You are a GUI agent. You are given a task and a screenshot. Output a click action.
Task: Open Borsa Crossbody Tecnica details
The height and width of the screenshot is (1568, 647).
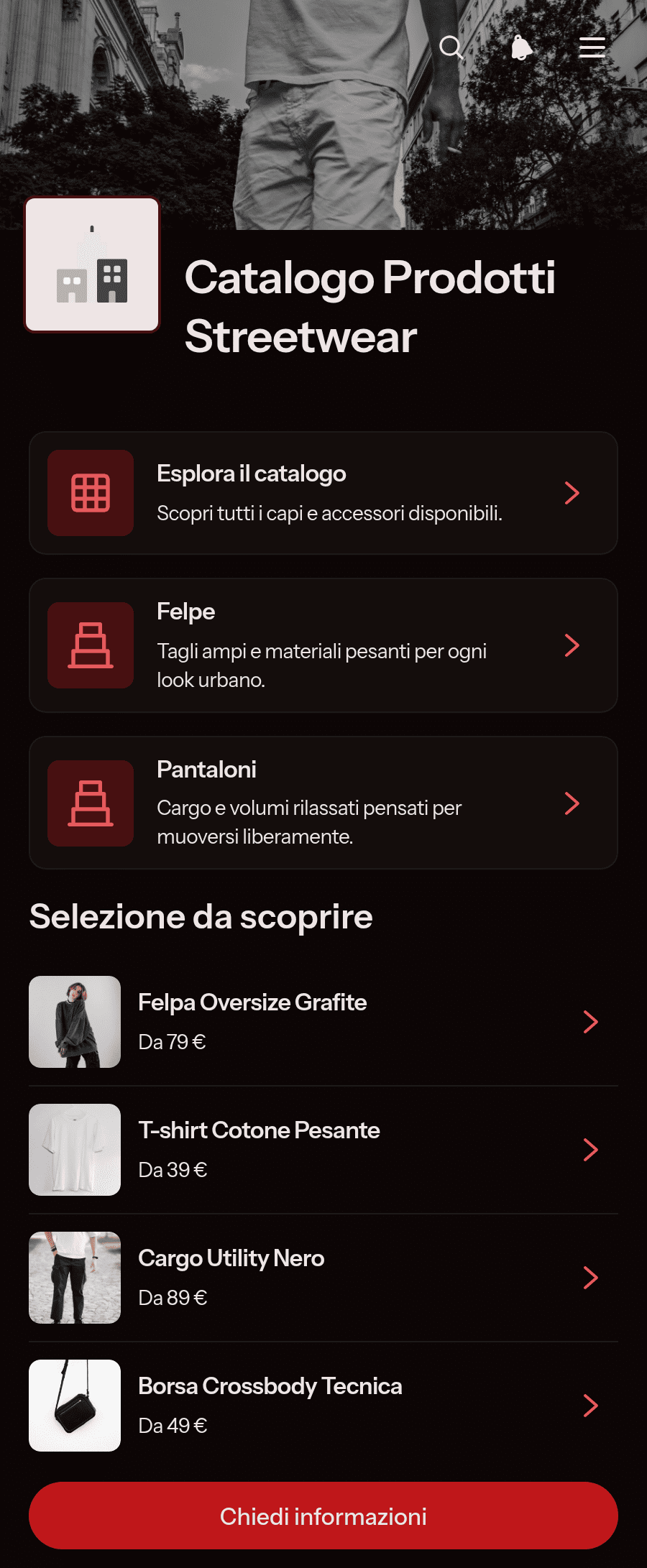tap(323, 1406)
